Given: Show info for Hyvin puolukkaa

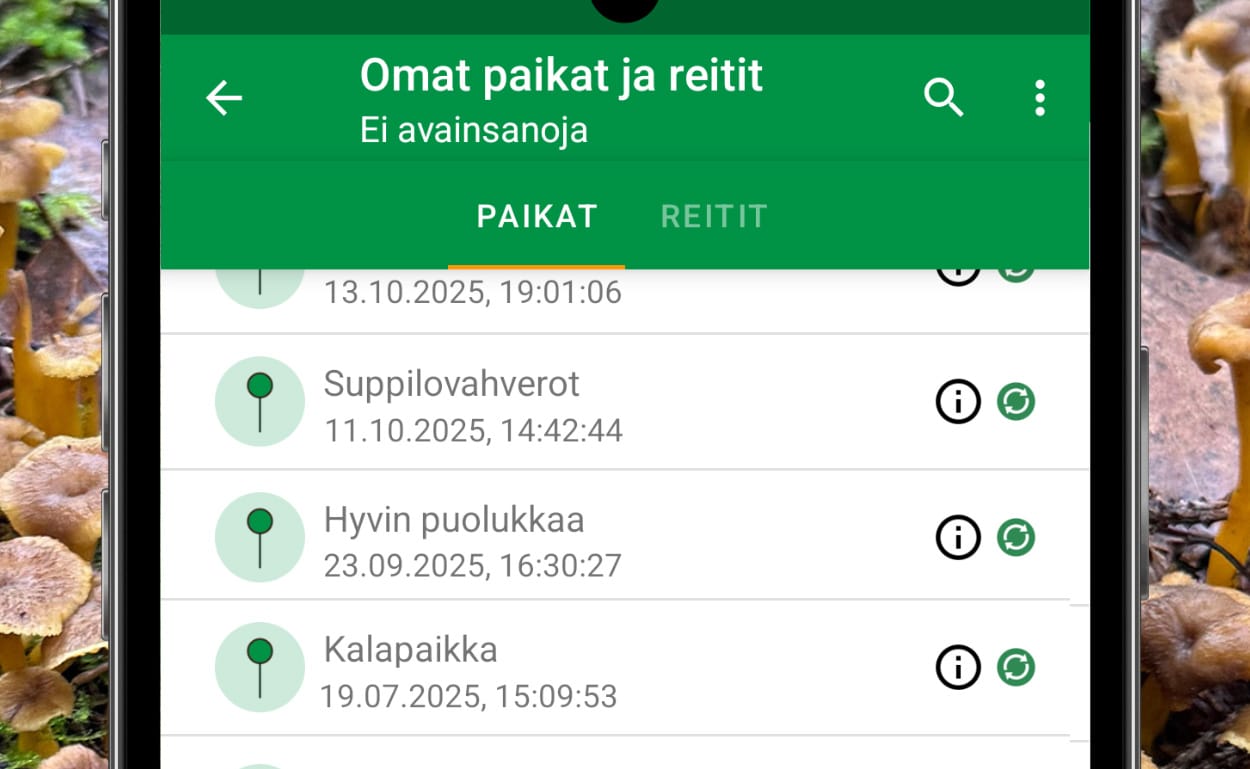Looking at the screenshot, I should (x=958, y=538).
